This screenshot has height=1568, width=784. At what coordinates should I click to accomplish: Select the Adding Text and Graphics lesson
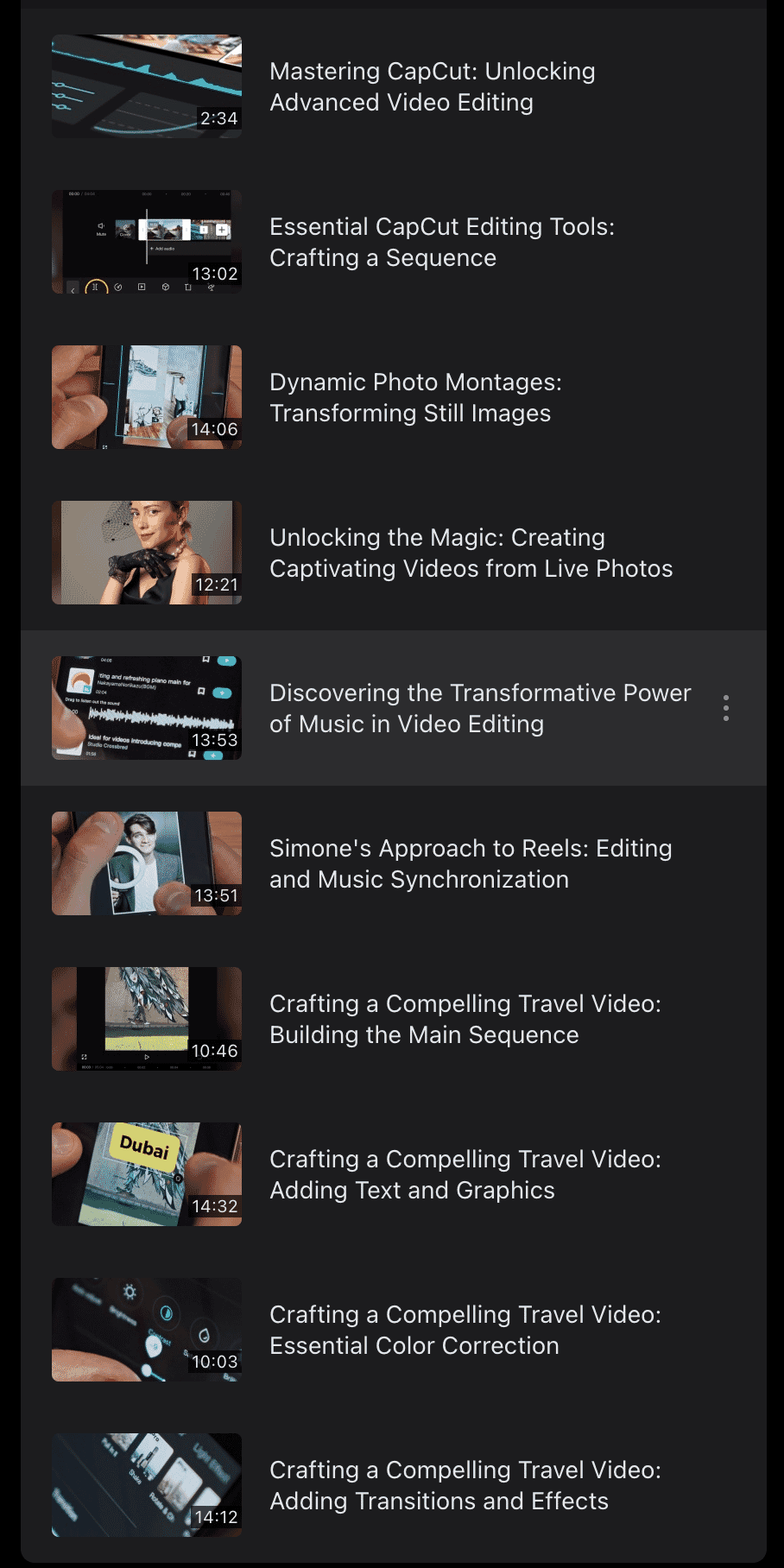465,1174
